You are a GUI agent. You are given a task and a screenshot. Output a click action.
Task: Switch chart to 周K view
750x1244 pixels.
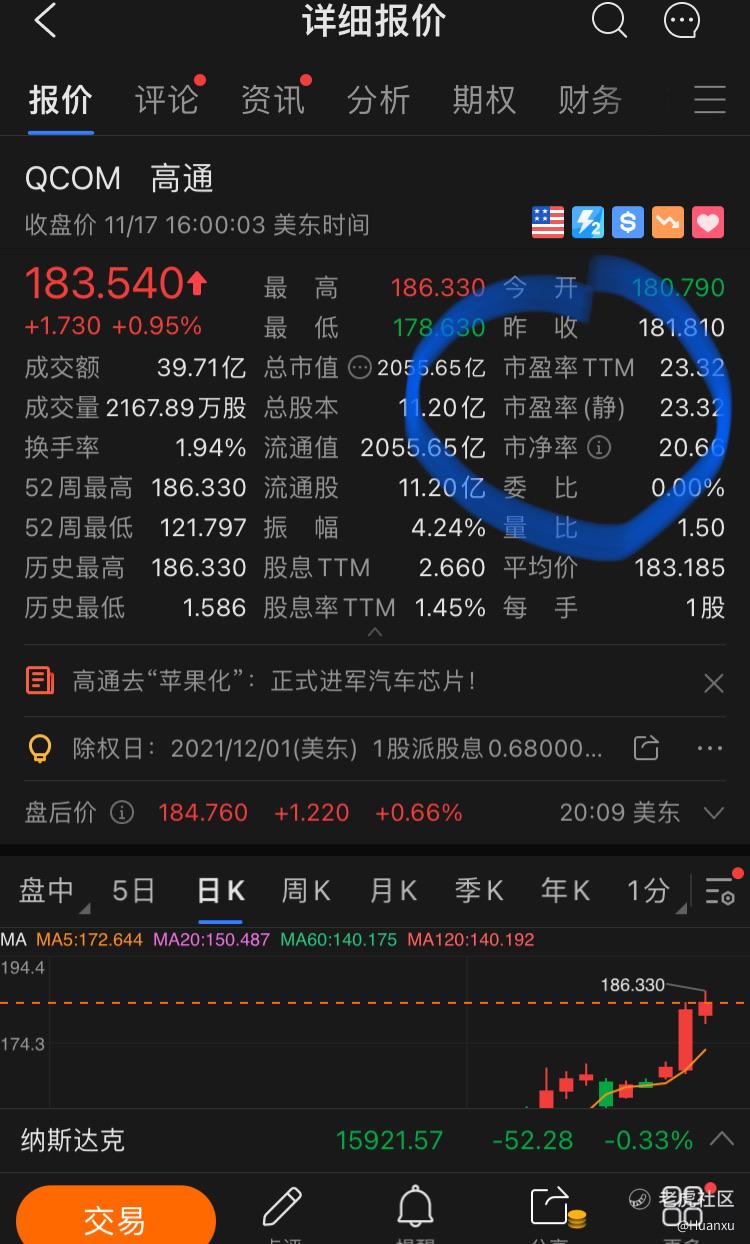[306, 890]
